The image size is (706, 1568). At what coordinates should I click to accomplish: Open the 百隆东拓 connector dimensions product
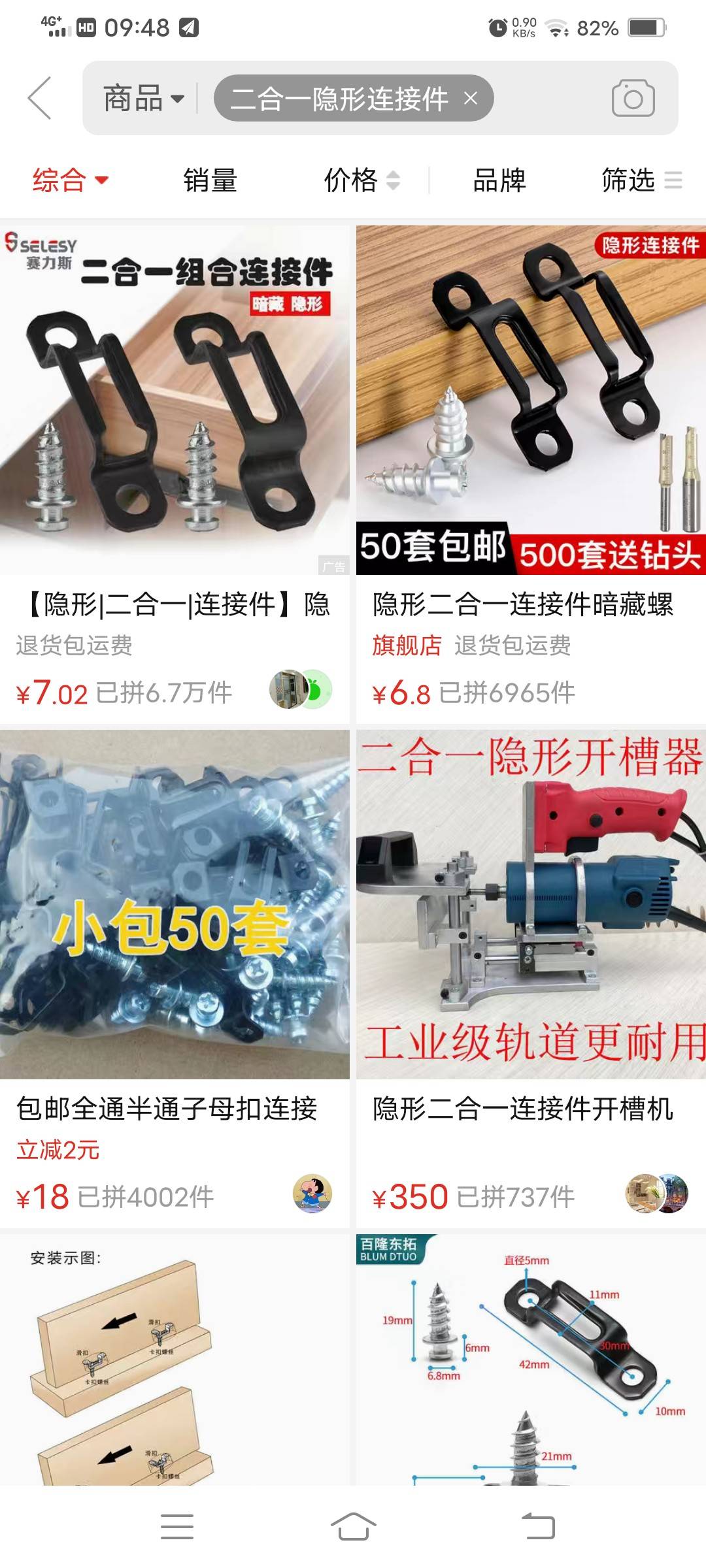pyautogui.click(x=531, y=1359)
